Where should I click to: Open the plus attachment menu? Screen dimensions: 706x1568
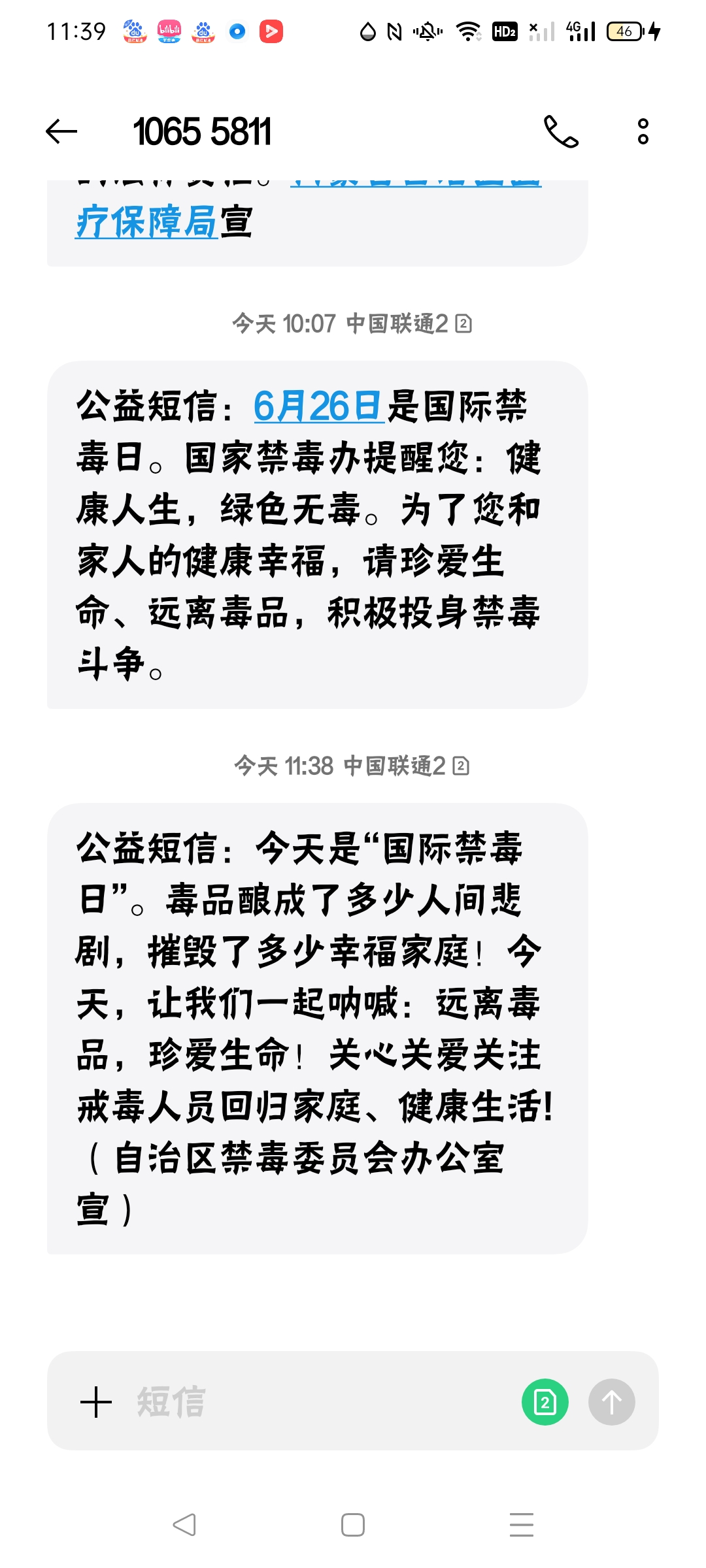(96, 1402)
